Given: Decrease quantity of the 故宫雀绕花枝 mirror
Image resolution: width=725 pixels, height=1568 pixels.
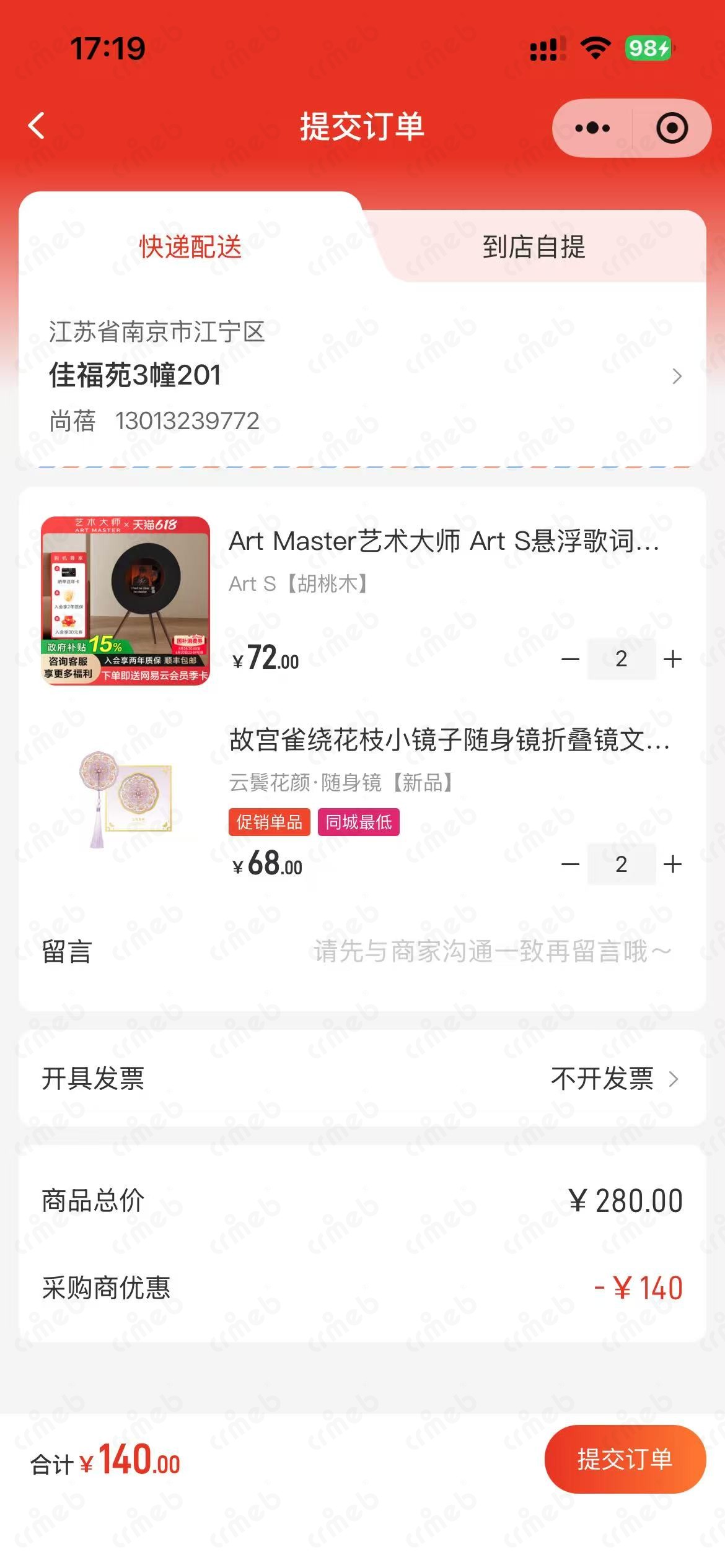Looking at the screenshot, I should pos(570,865).
